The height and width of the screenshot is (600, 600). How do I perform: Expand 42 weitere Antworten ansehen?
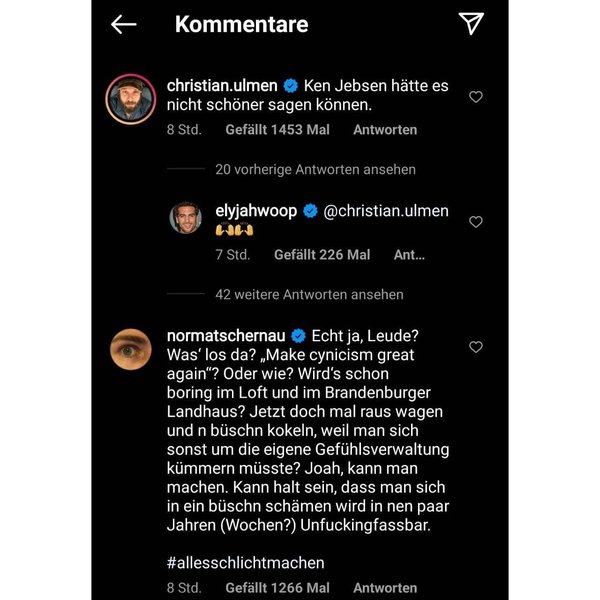[x=309, y=295]
